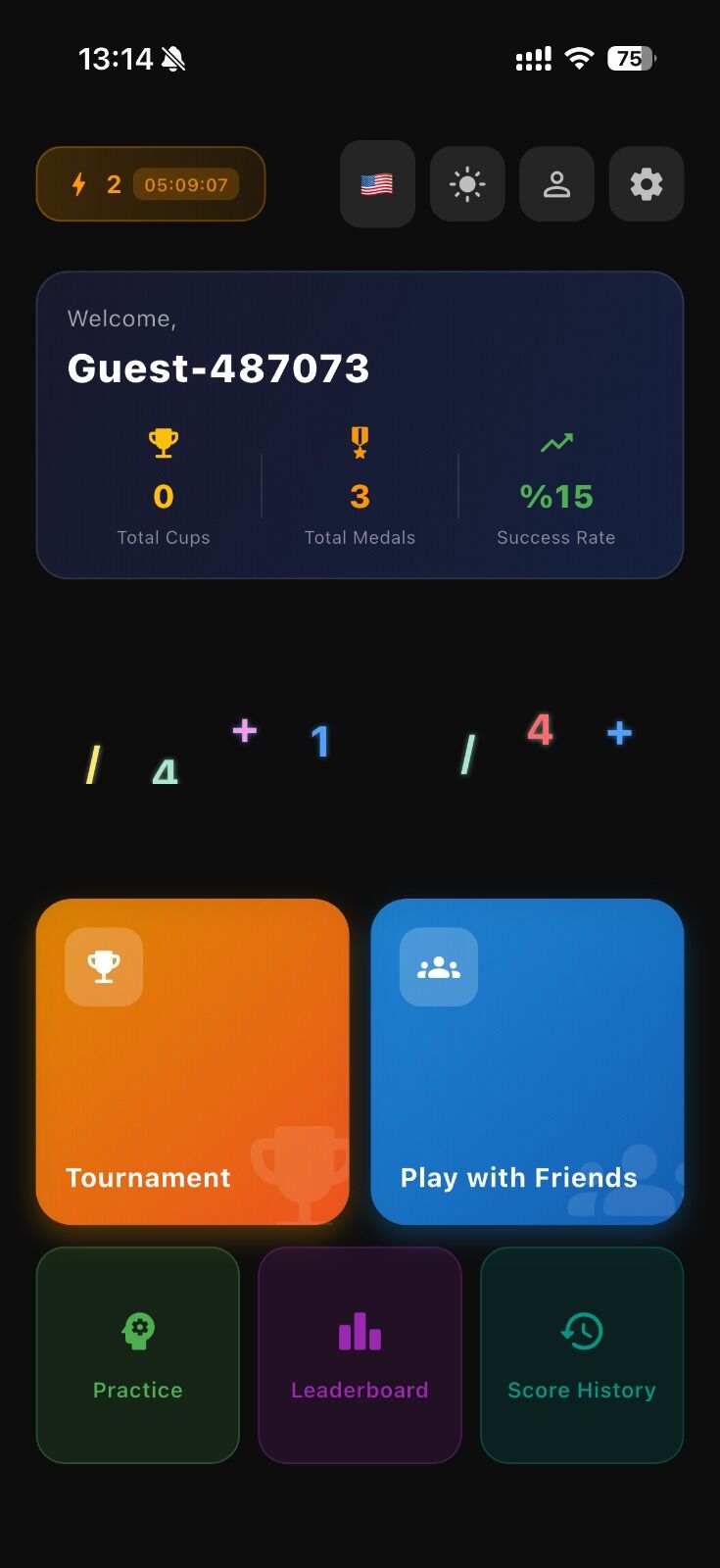
Task: Tap the 05:09:07 energy timer
Action: click(185, 184)
